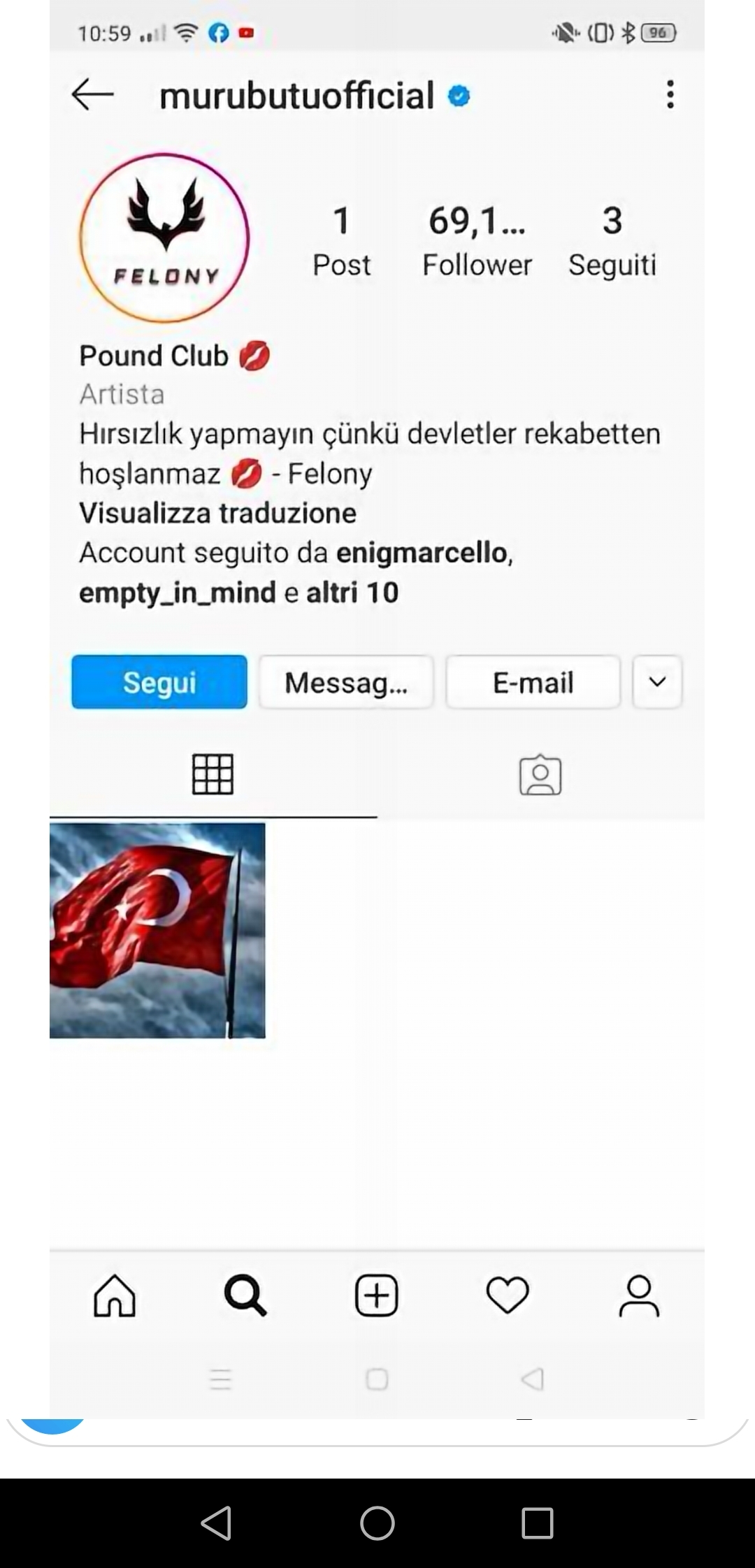755x1568 pixels.
Task: Expand the suggested accounts chevron
Action: point(657,682)
